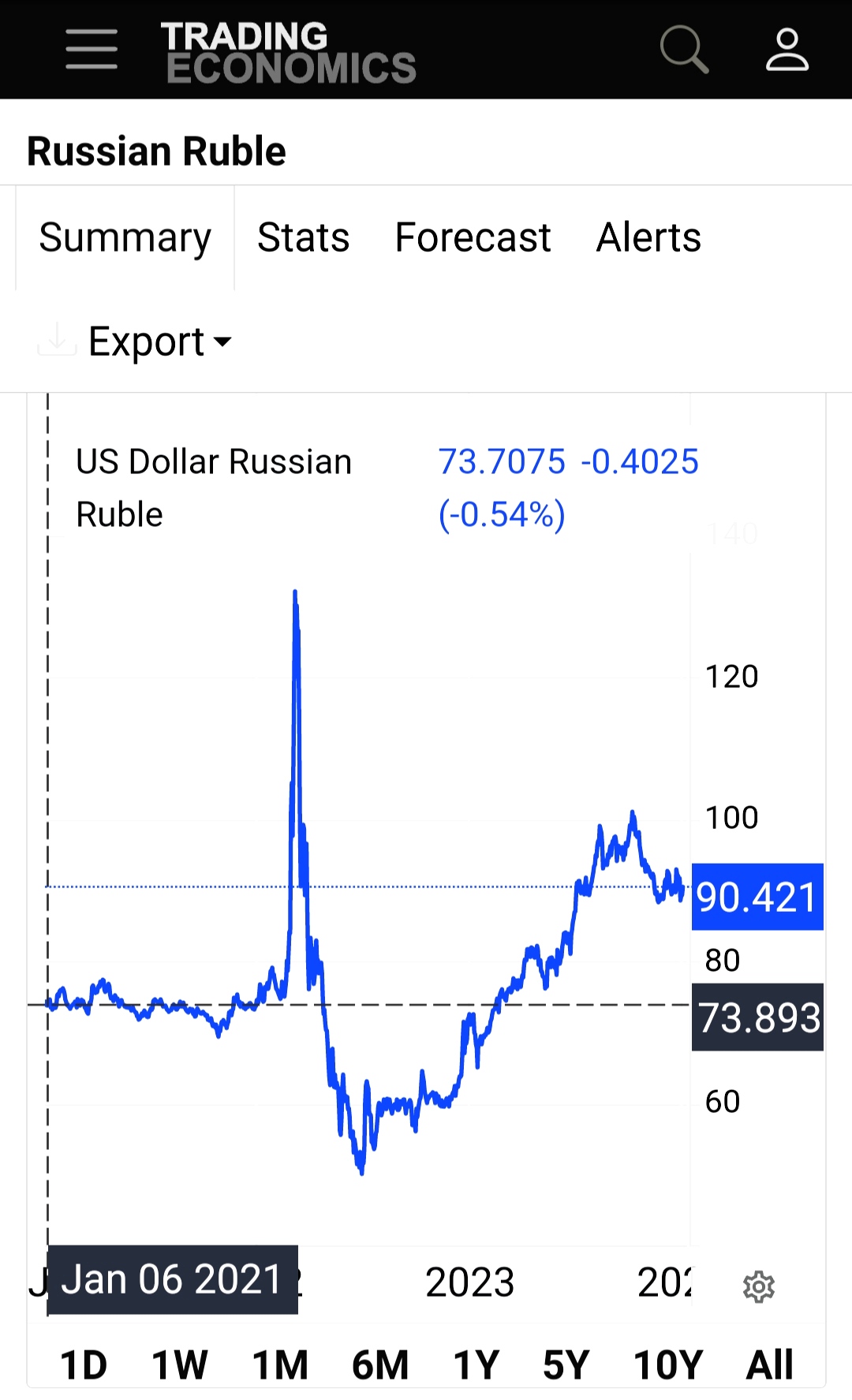The image size is (852, 1400).
Task: Switch chart to 10Y range
Action: click(668, 1365)
